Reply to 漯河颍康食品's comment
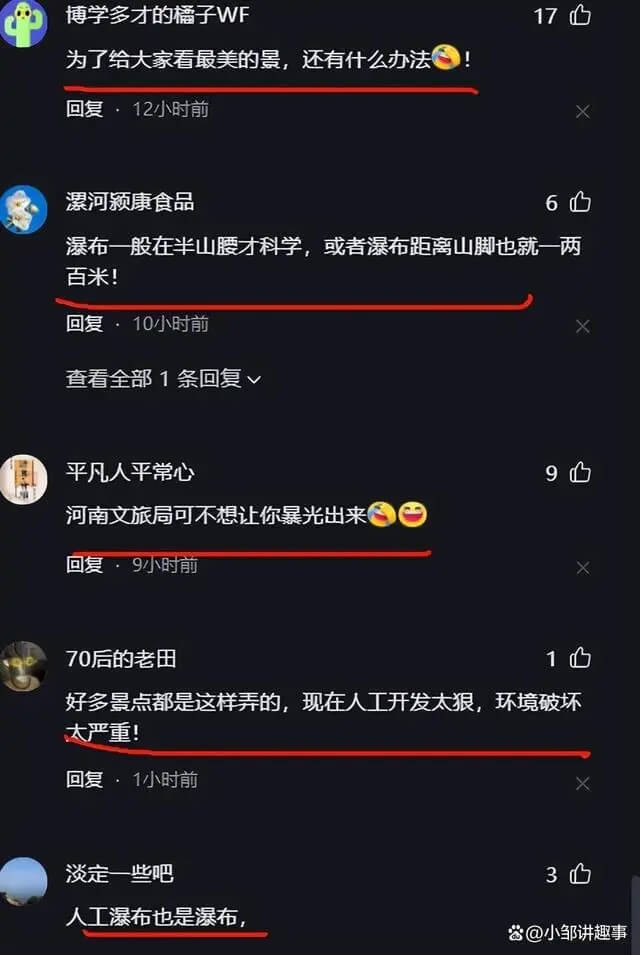 coord(85,324)
